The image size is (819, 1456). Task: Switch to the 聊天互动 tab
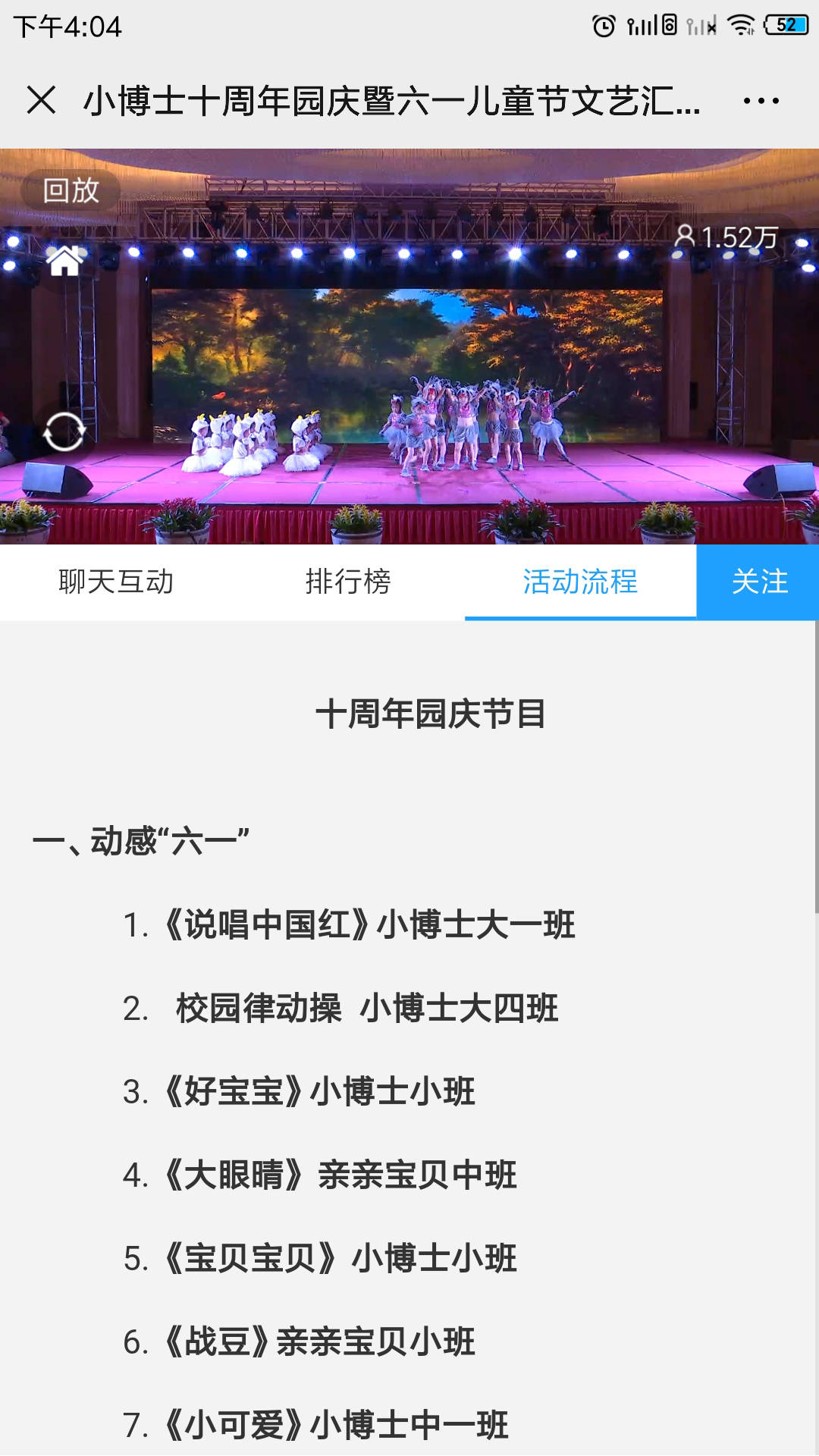point(116,582)
